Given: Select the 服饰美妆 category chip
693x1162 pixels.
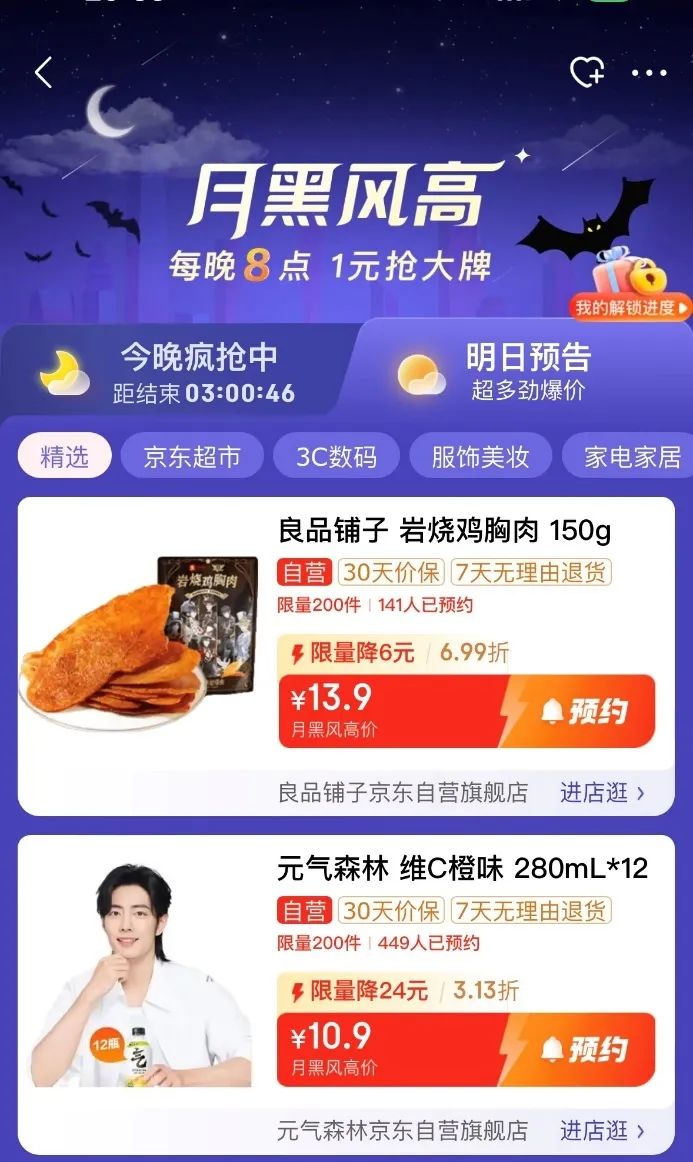Looking at the screenshot, I should (x=479, y=457).
